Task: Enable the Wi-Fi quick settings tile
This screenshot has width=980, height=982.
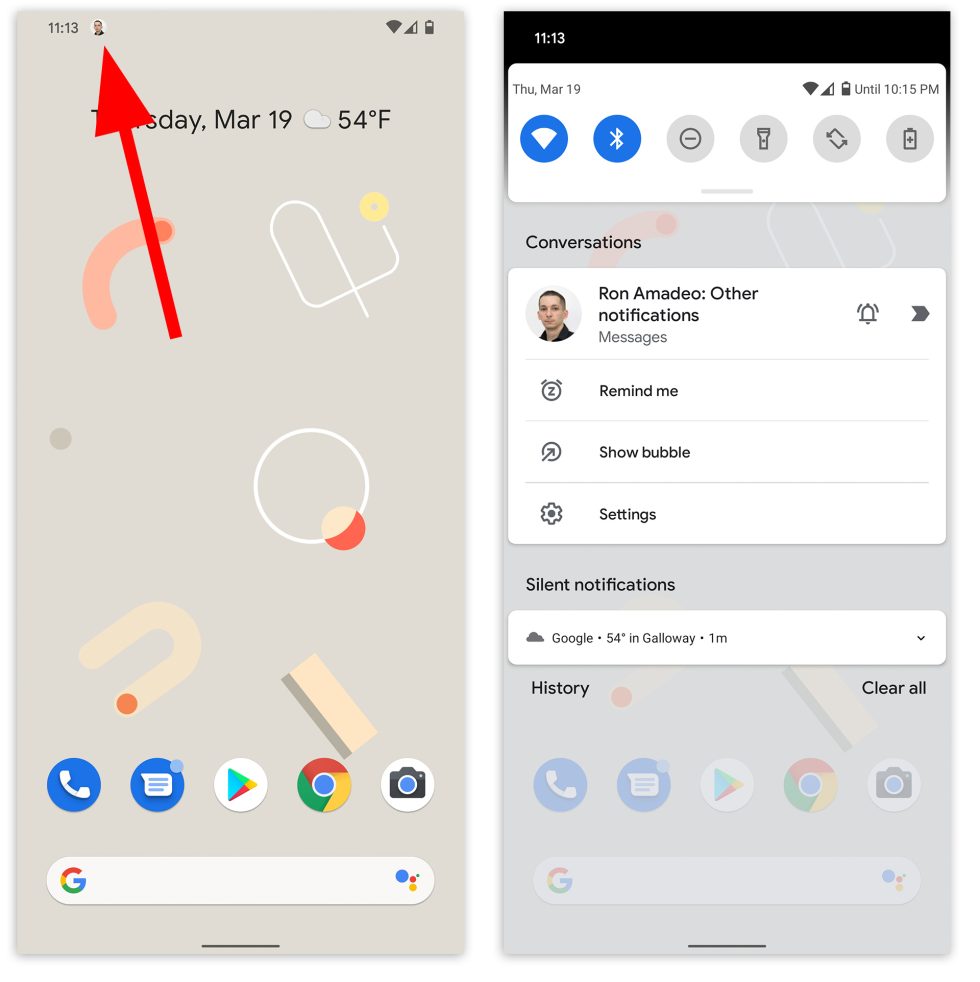Action: [x=543, y=138]
